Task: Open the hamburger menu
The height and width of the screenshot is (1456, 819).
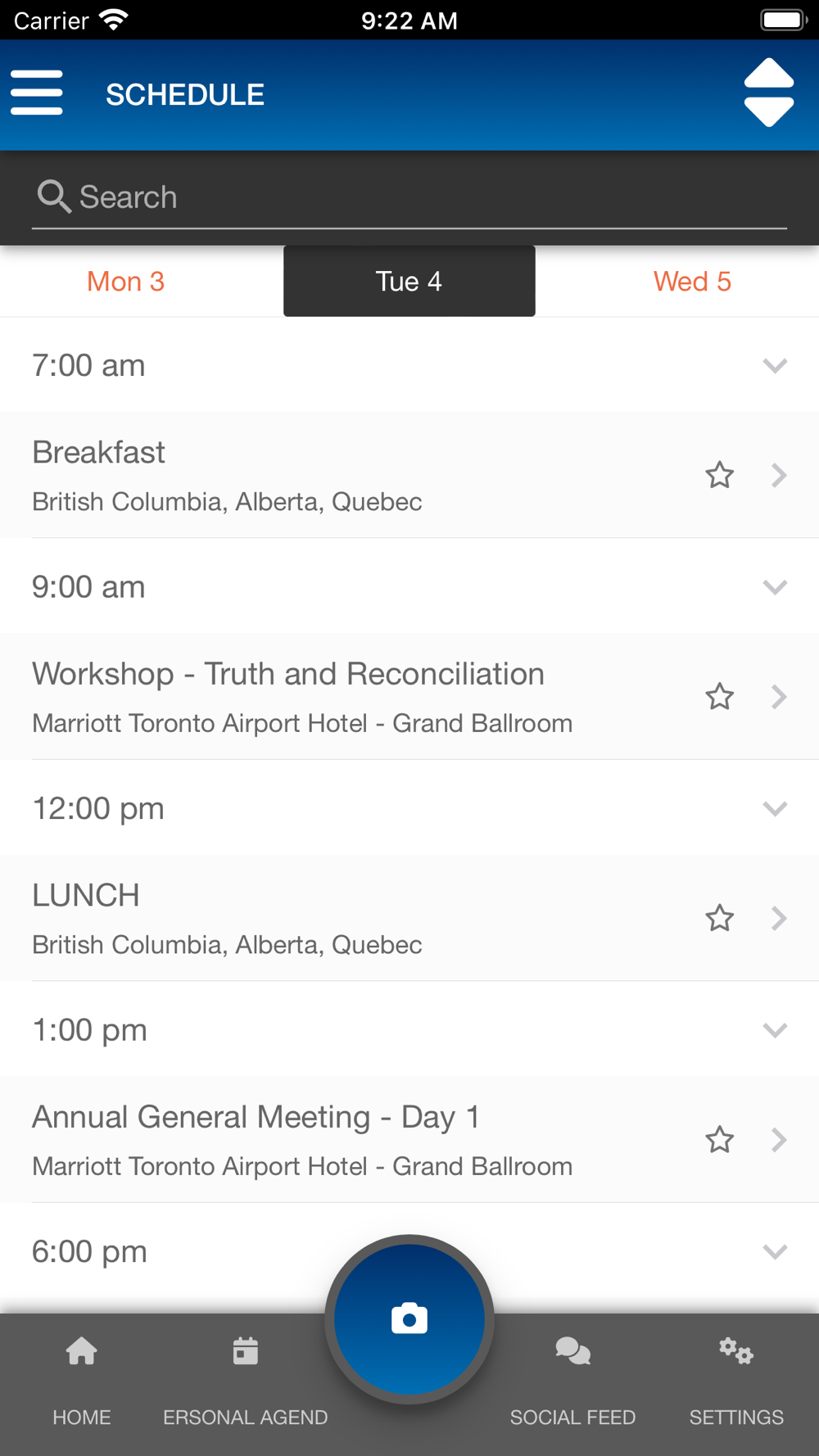Action: tap(37, 93)
